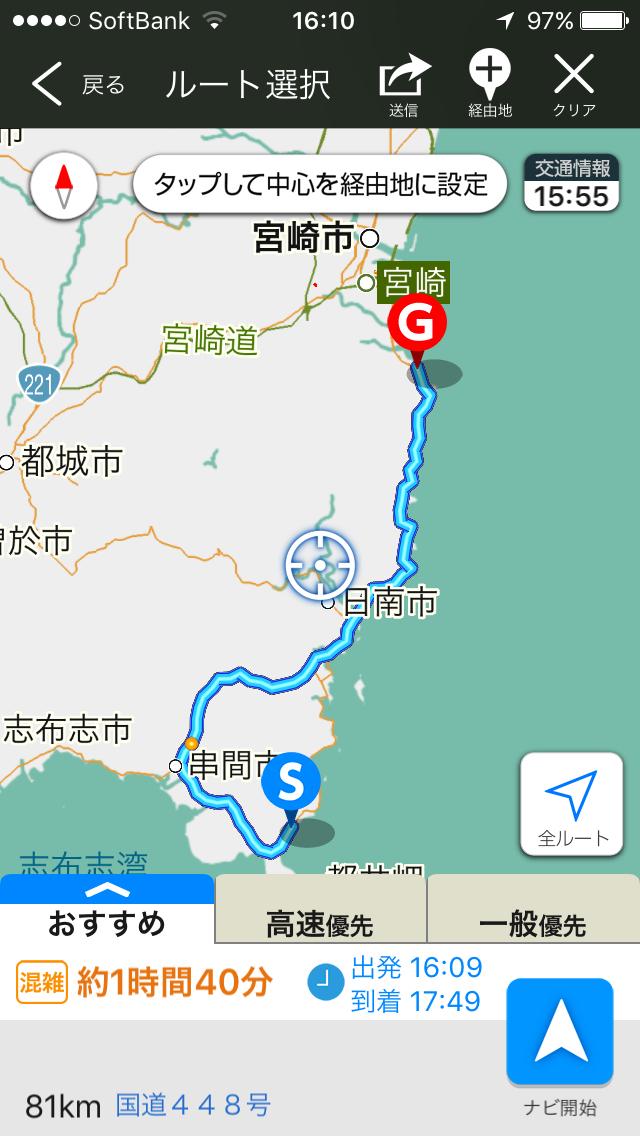Add a waypoint with 経由地 icon
Viewport: 640px width, 1136px height.
click(x=490, y=86)
